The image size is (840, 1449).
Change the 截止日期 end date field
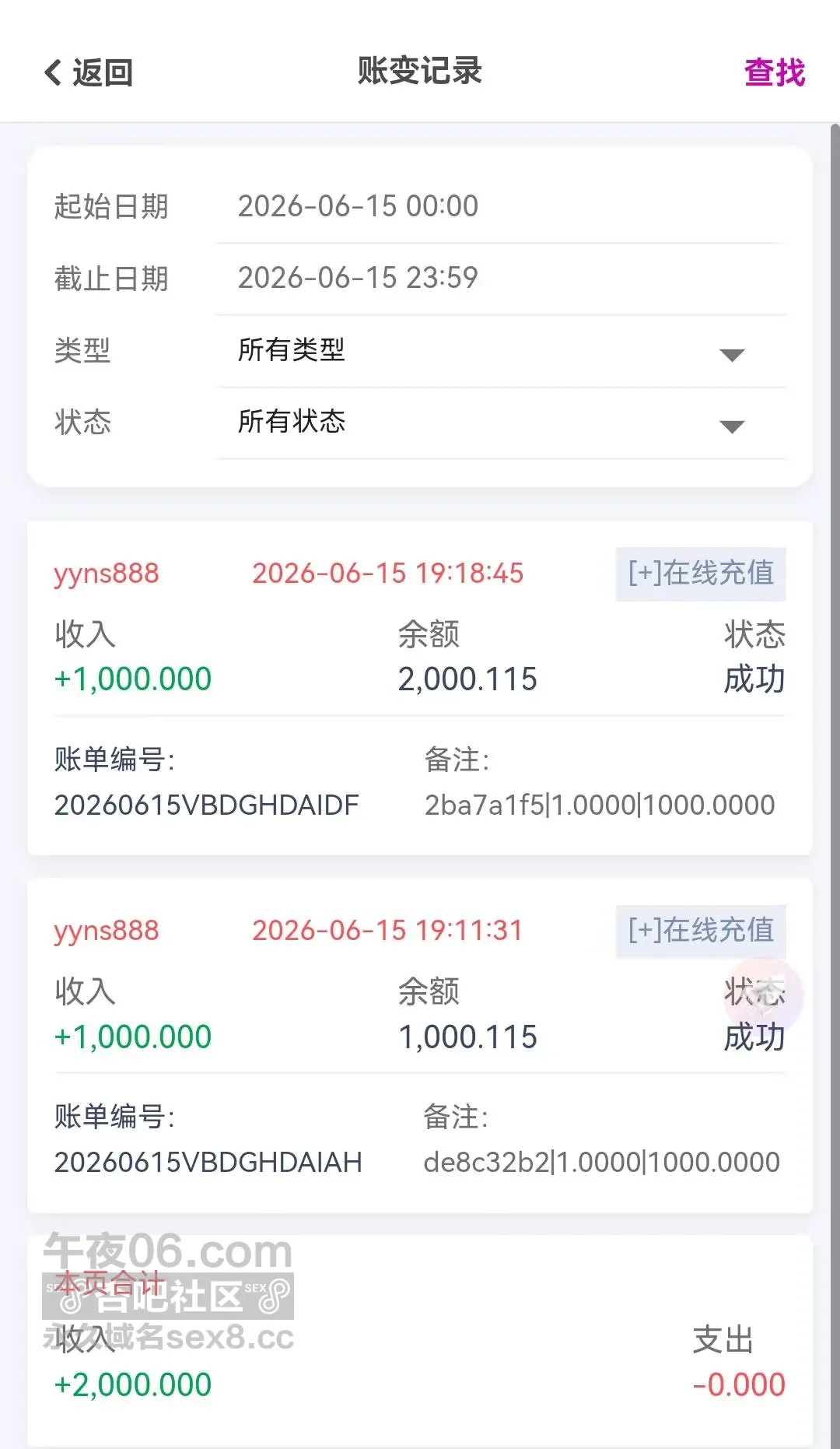click(x=501, y=279)
